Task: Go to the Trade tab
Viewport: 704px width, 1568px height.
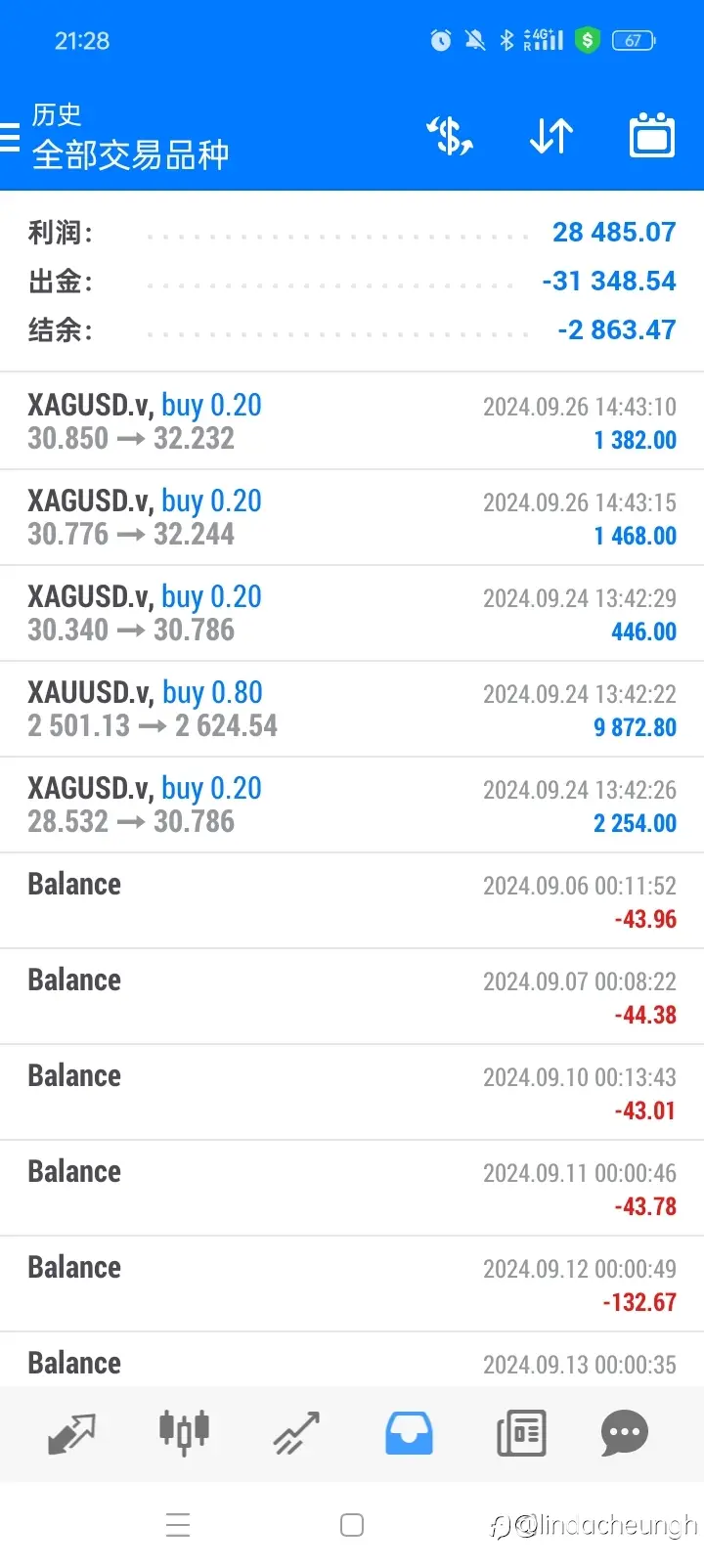Action: click(x=296, y=1434)
